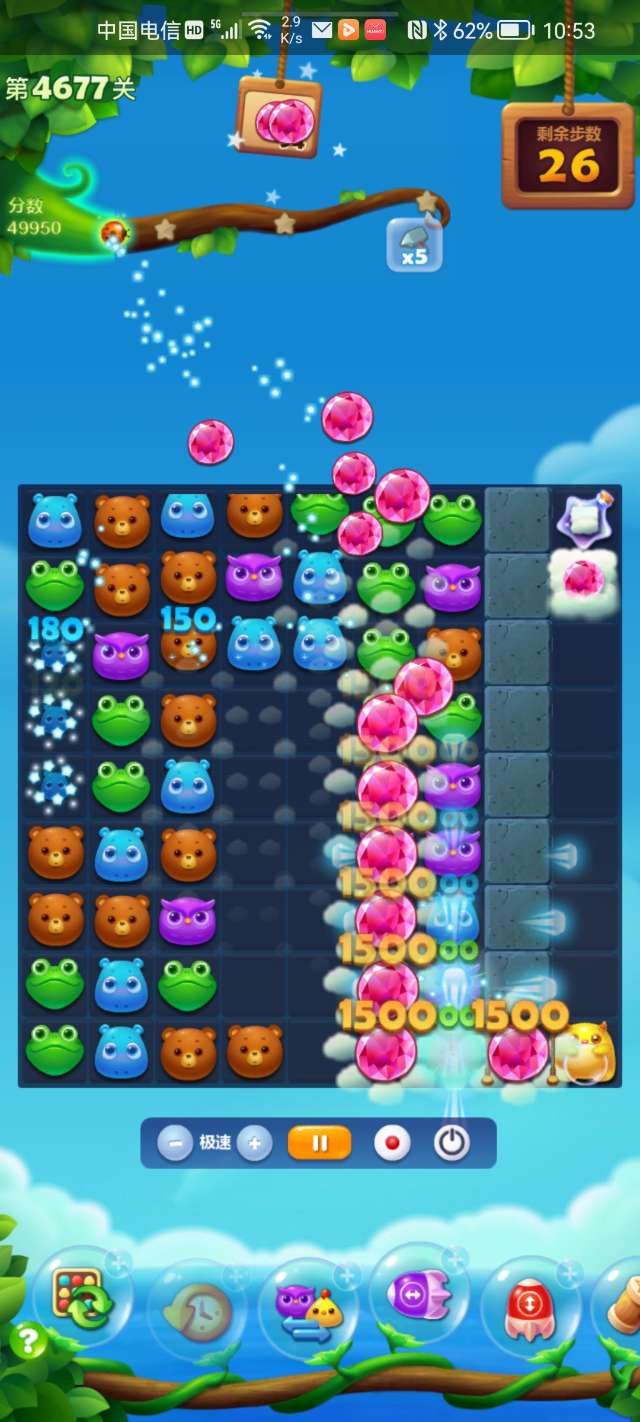Viewport: 640px width, 1422px height.
Task: Tap the x5 hammer item
Action: click(x=414, y=245)
